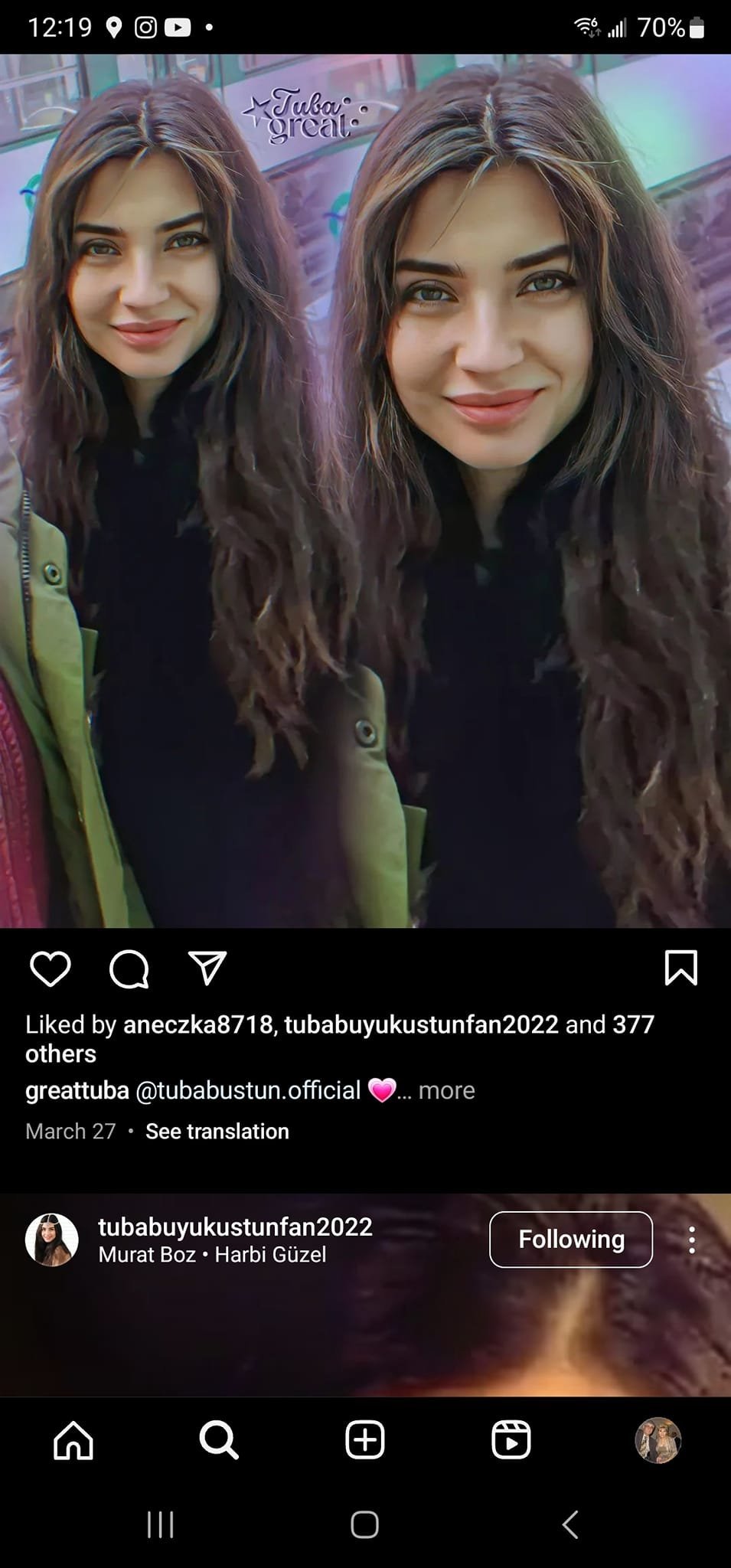Go back using system back button

(x=569, y=1524)
